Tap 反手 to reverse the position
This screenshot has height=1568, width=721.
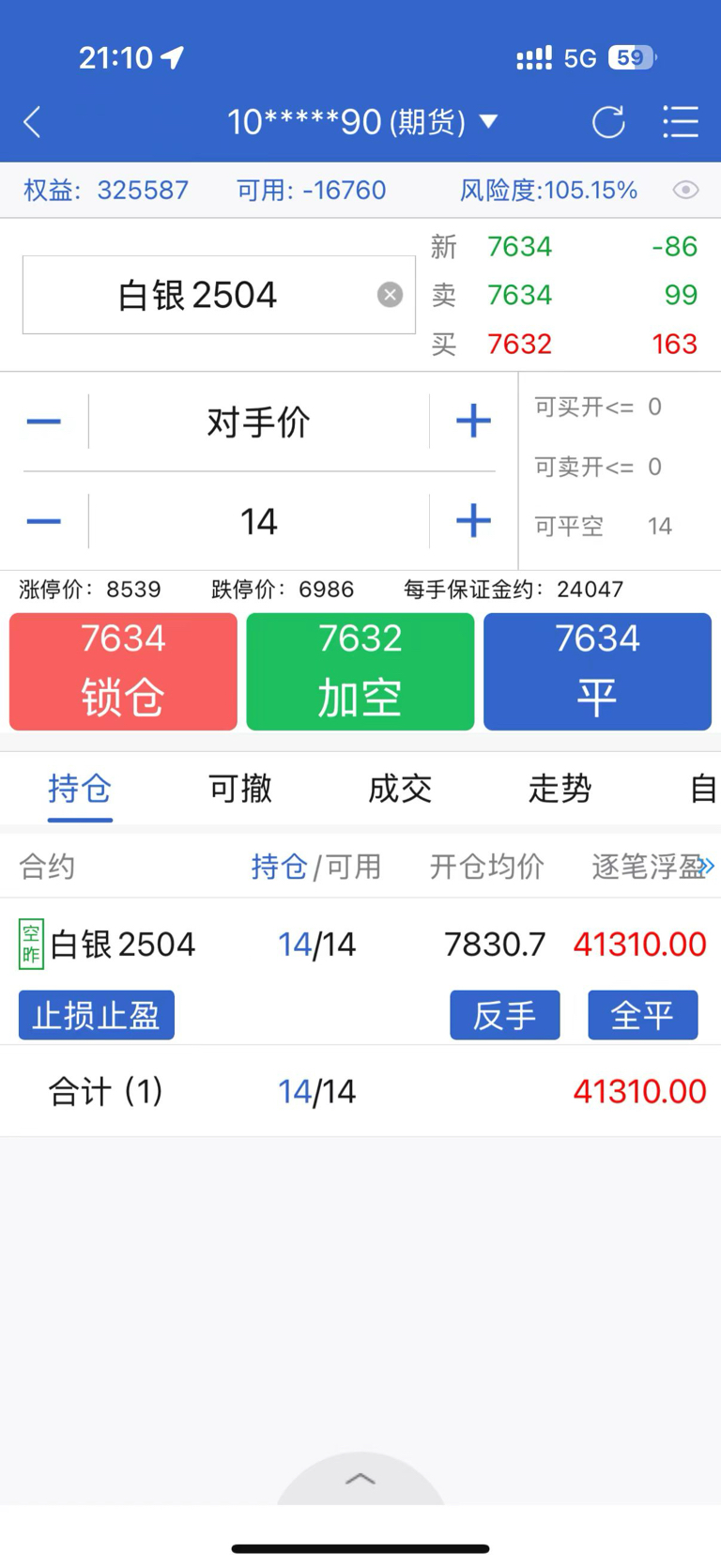tap(505, 1015)
